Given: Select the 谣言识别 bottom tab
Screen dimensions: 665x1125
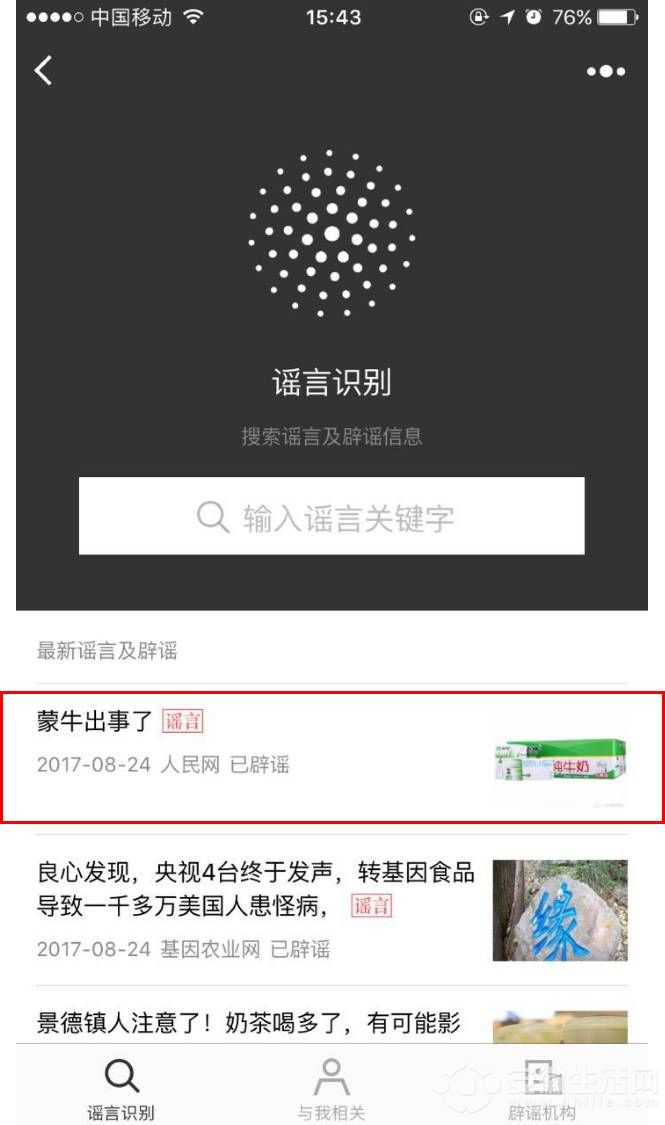Looking at the screenshot, I should click(121, 1090).
